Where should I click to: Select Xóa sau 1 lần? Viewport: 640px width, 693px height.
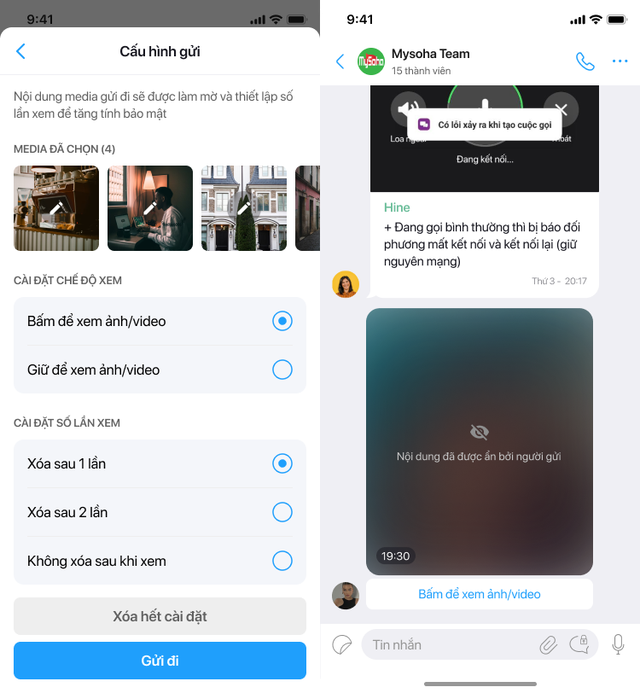[282, 464]
